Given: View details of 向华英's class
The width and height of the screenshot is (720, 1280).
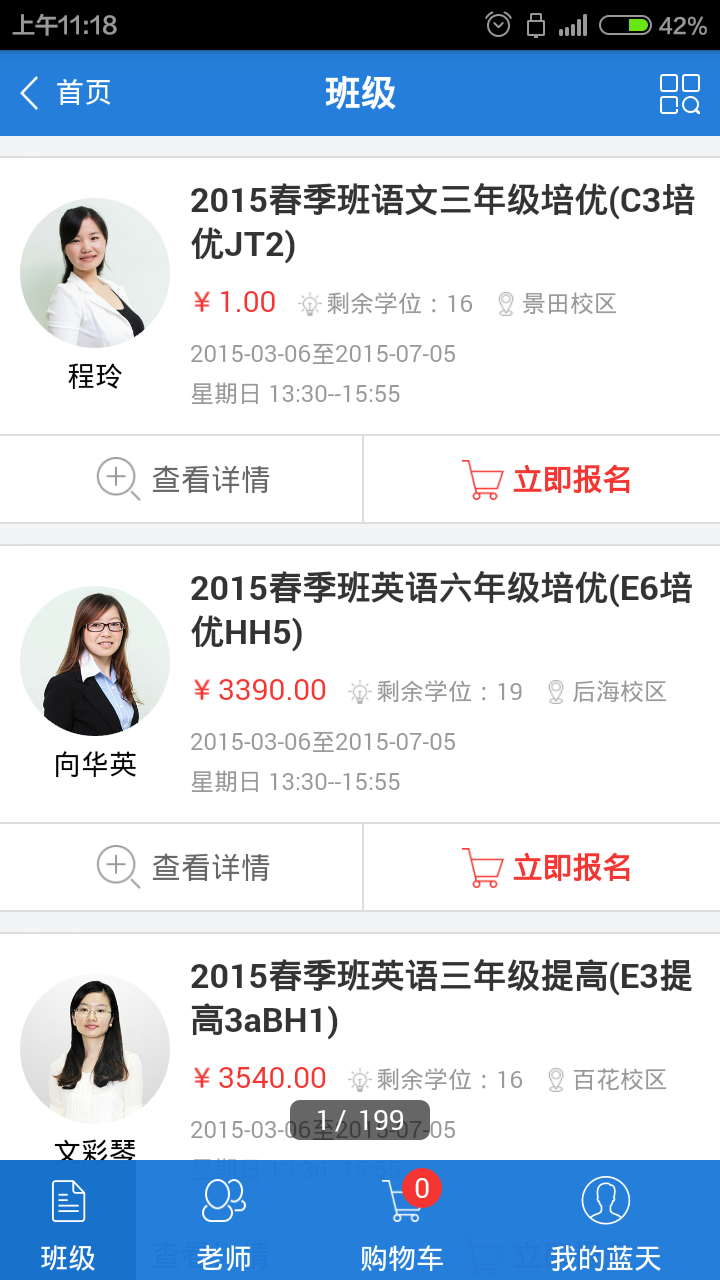Looking at the screenshot, I should (x=182, y=867).
